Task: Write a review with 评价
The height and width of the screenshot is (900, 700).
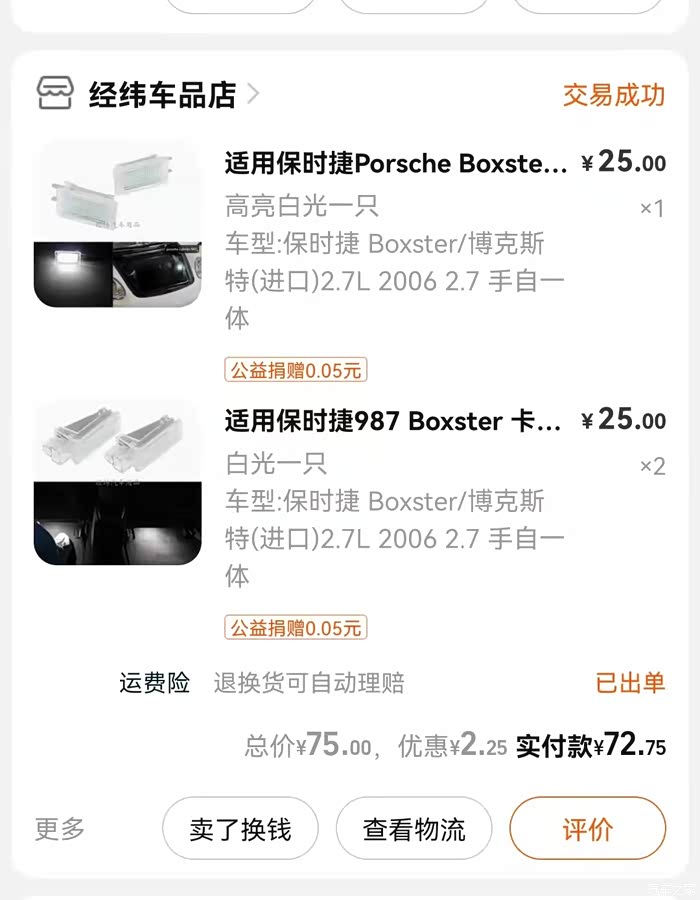Action: click(x=587, y=829)
